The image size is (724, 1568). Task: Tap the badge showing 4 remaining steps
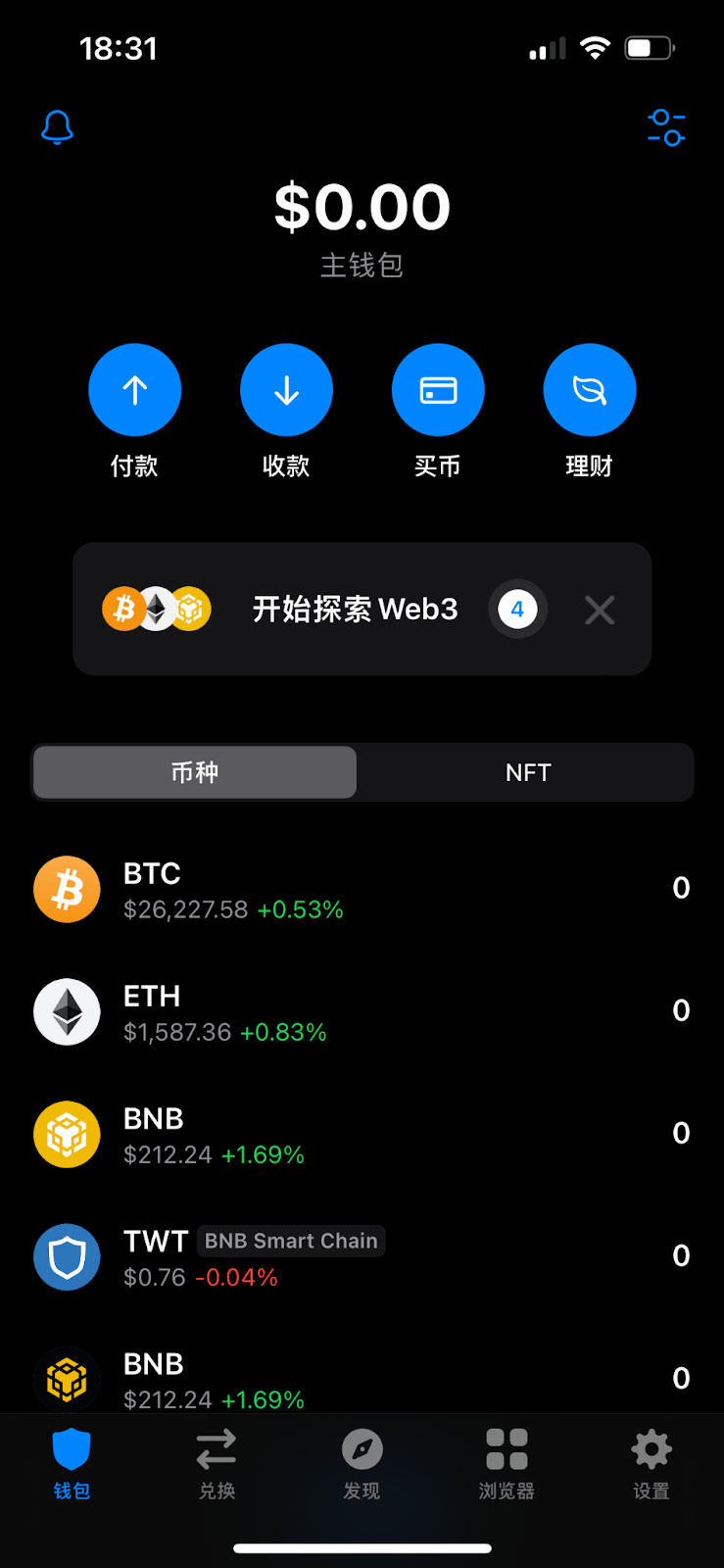(516, 610)
